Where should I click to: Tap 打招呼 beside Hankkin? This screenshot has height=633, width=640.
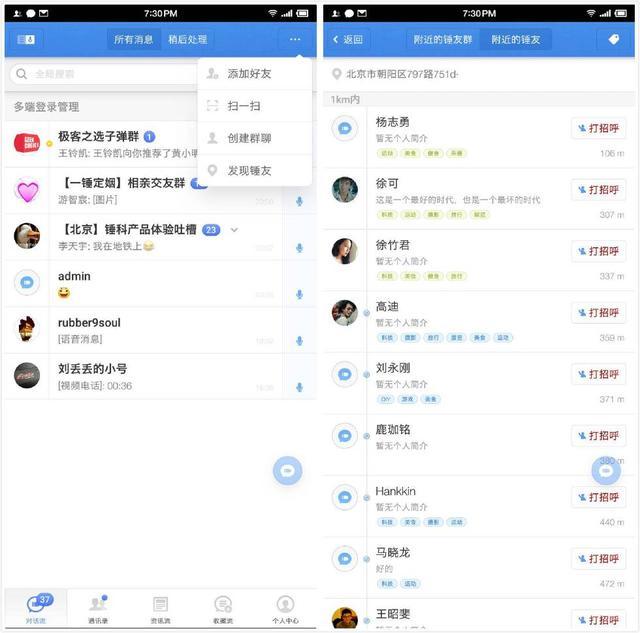(x=598, y=497)
